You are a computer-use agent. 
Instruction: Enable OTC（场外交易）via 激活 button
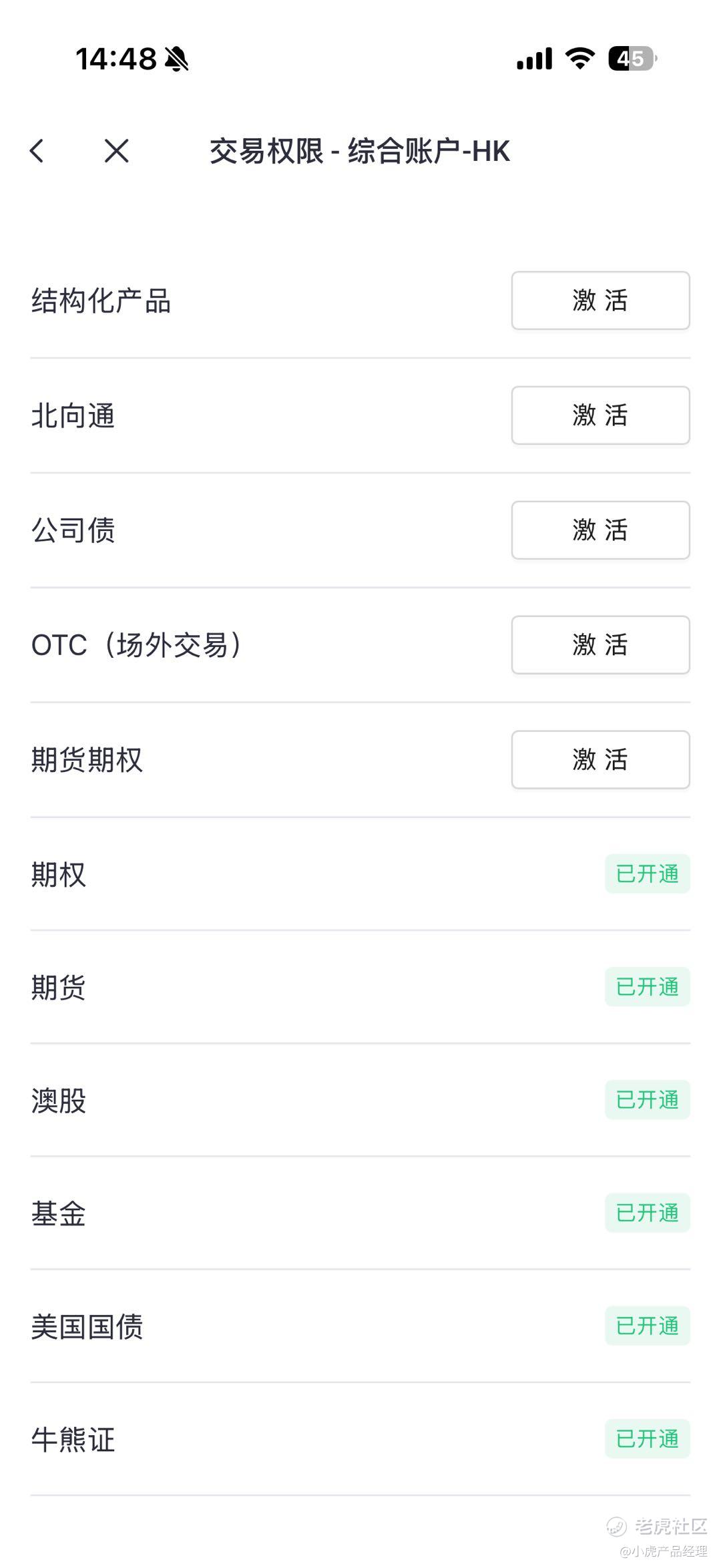[600, 645]
